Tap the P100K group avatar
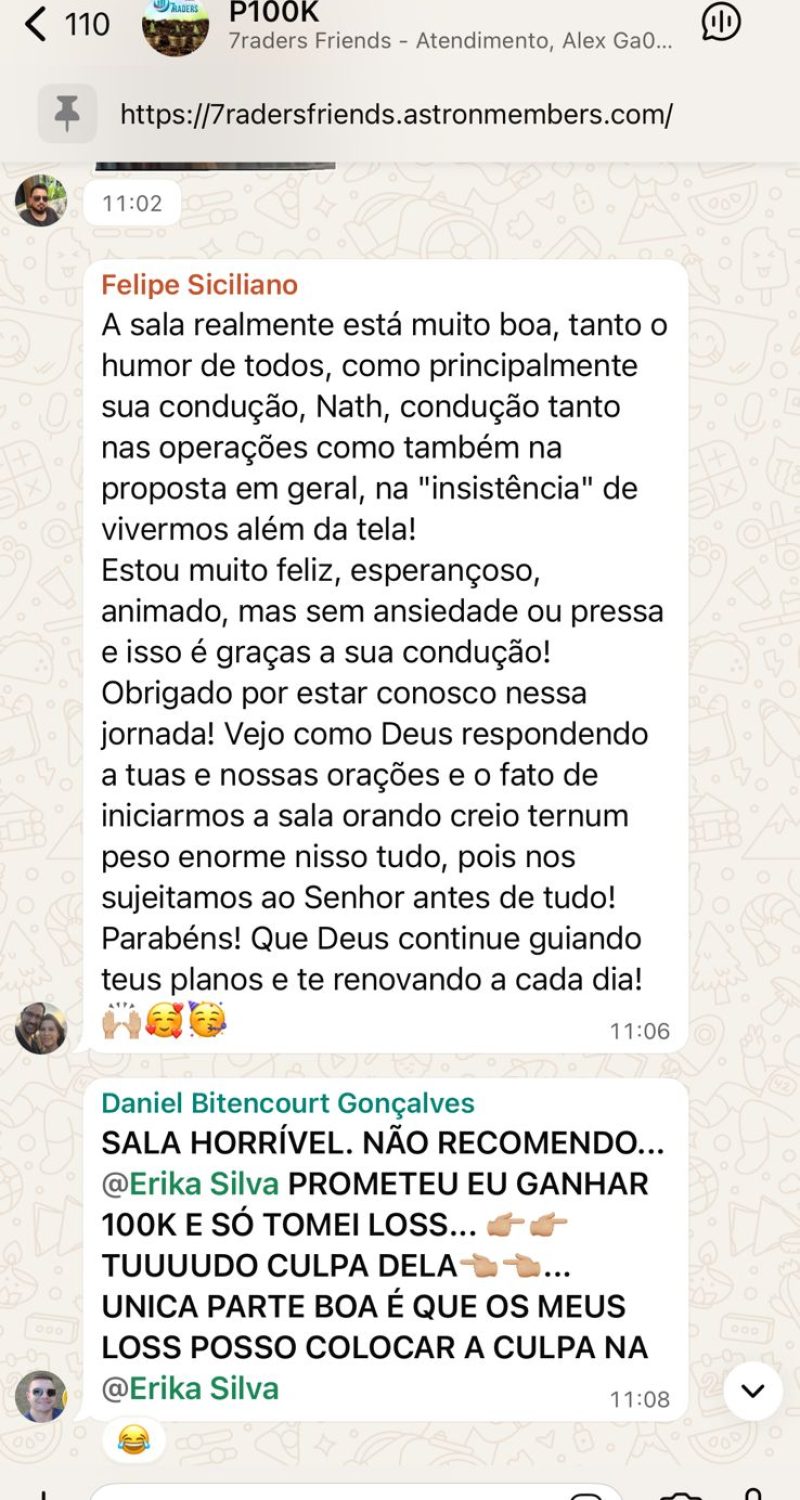Viewport: 800px width, 1500px height. pyautogui.click(x=176, y=26)
